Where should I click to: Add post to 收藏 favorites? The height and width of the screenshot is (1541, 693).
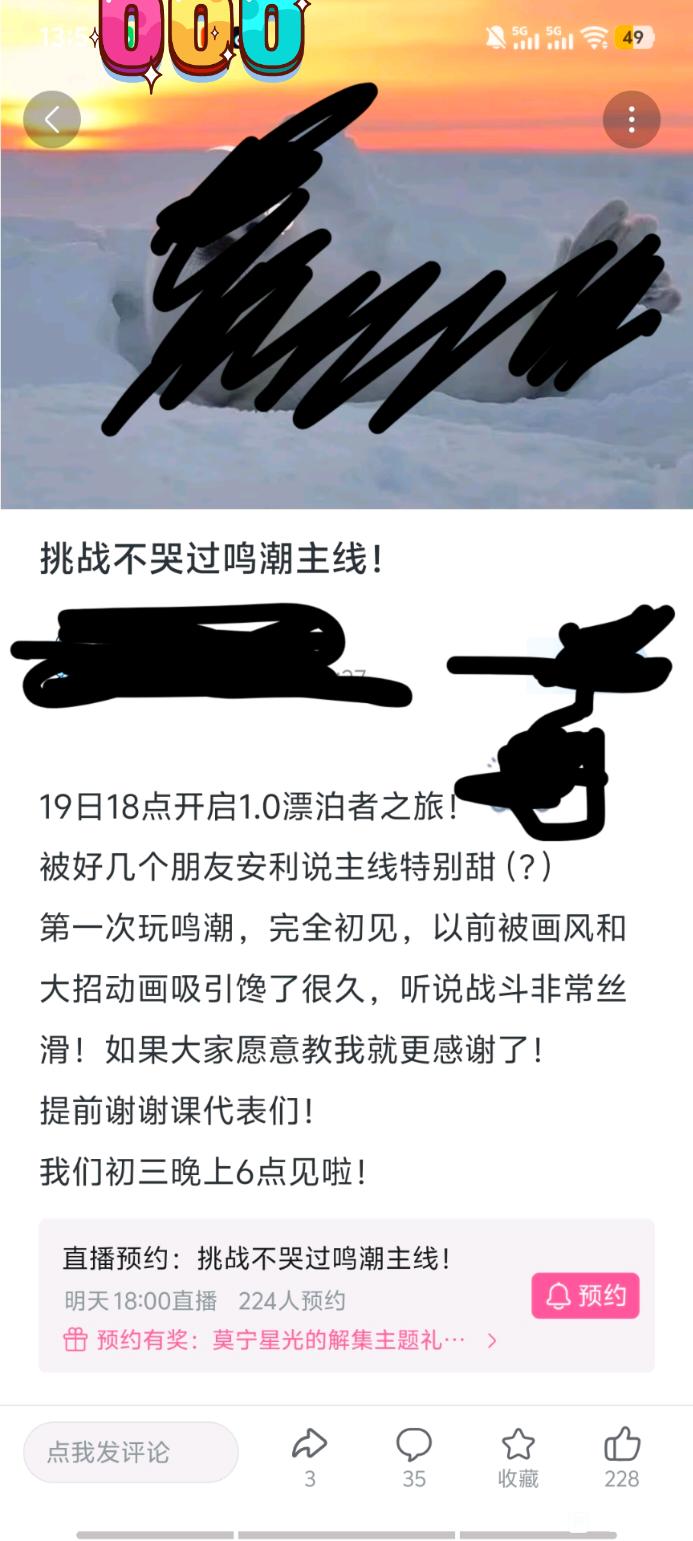pos(518,1456)
